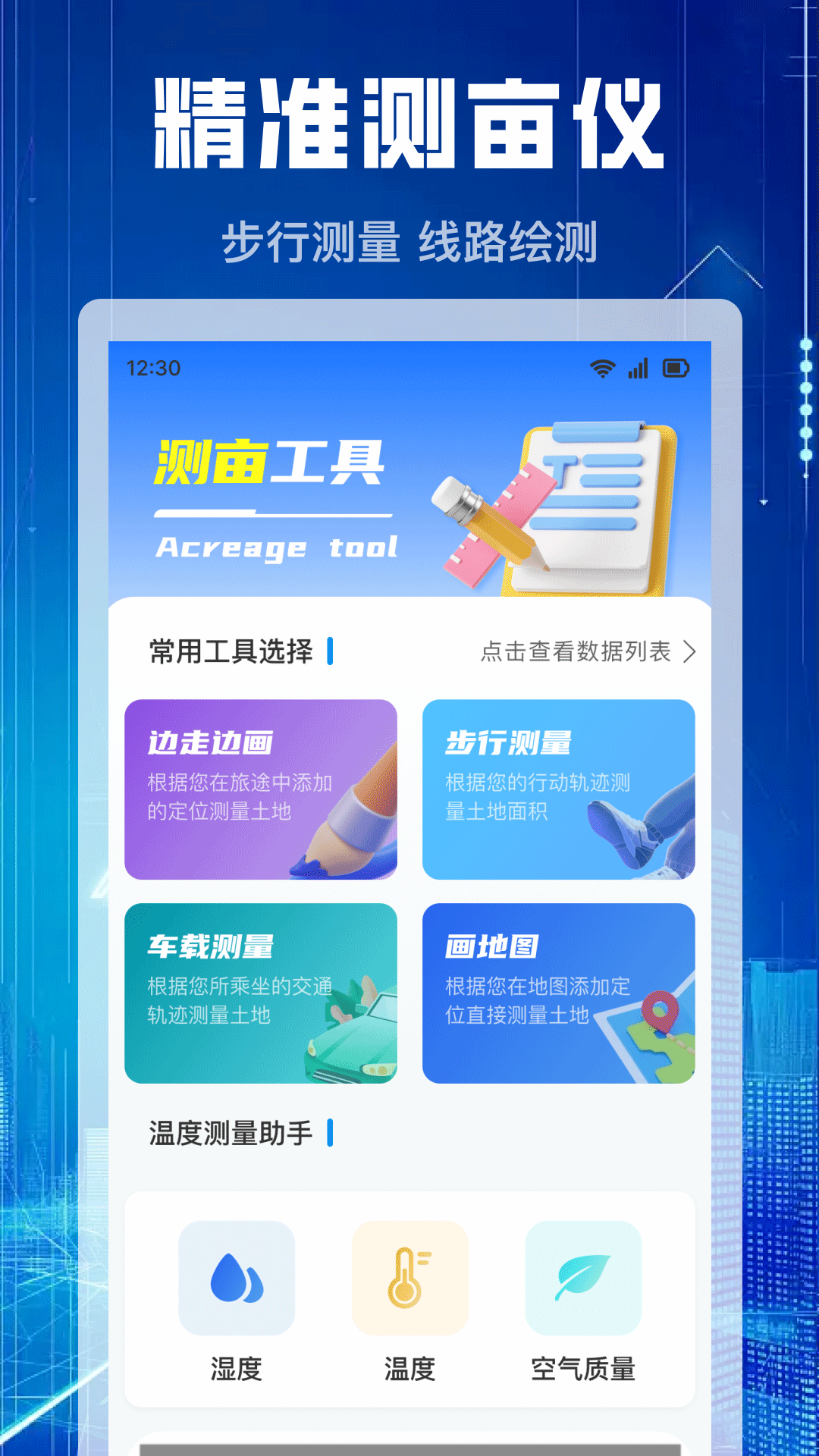Screen dimensions: 819x1456
Task: Tap the Wi-Fi status icon
Action: [601, 368]
